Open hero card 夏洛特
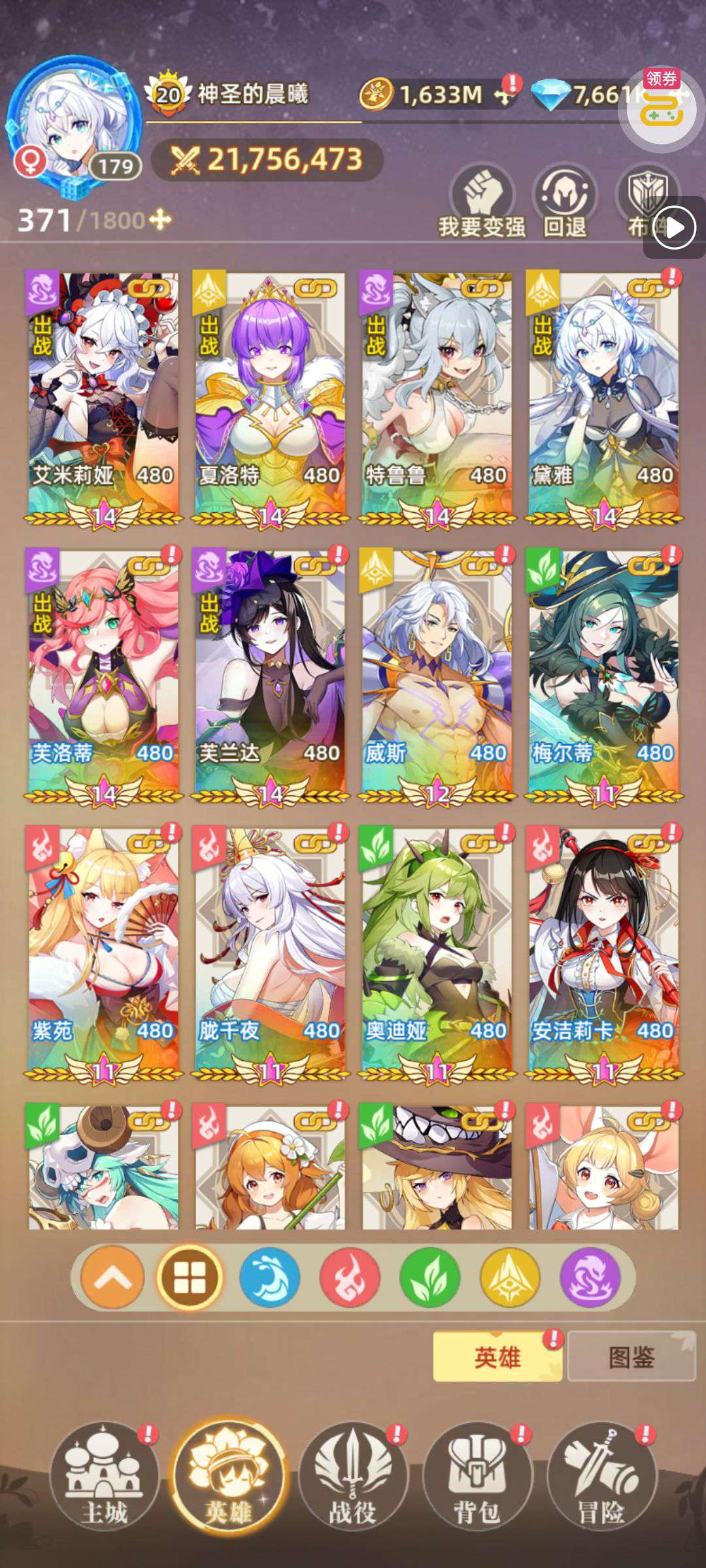Image resolution: width=706 pixels, height=1568 pixels. point(270,399)
